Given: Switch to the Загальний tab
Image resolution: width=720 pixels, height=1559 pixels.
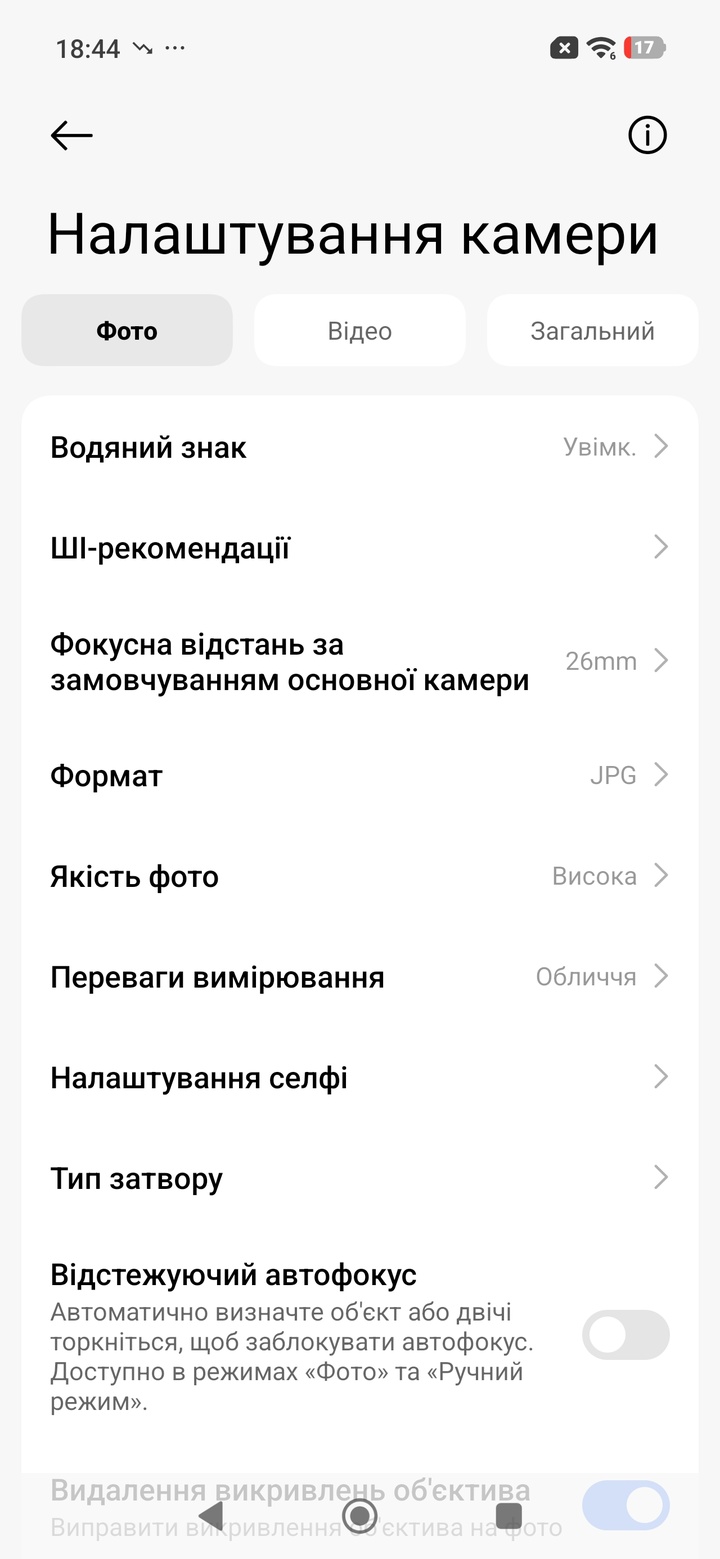Looking at the screenshot, I should pyautogui.click(x=592, y=331).
